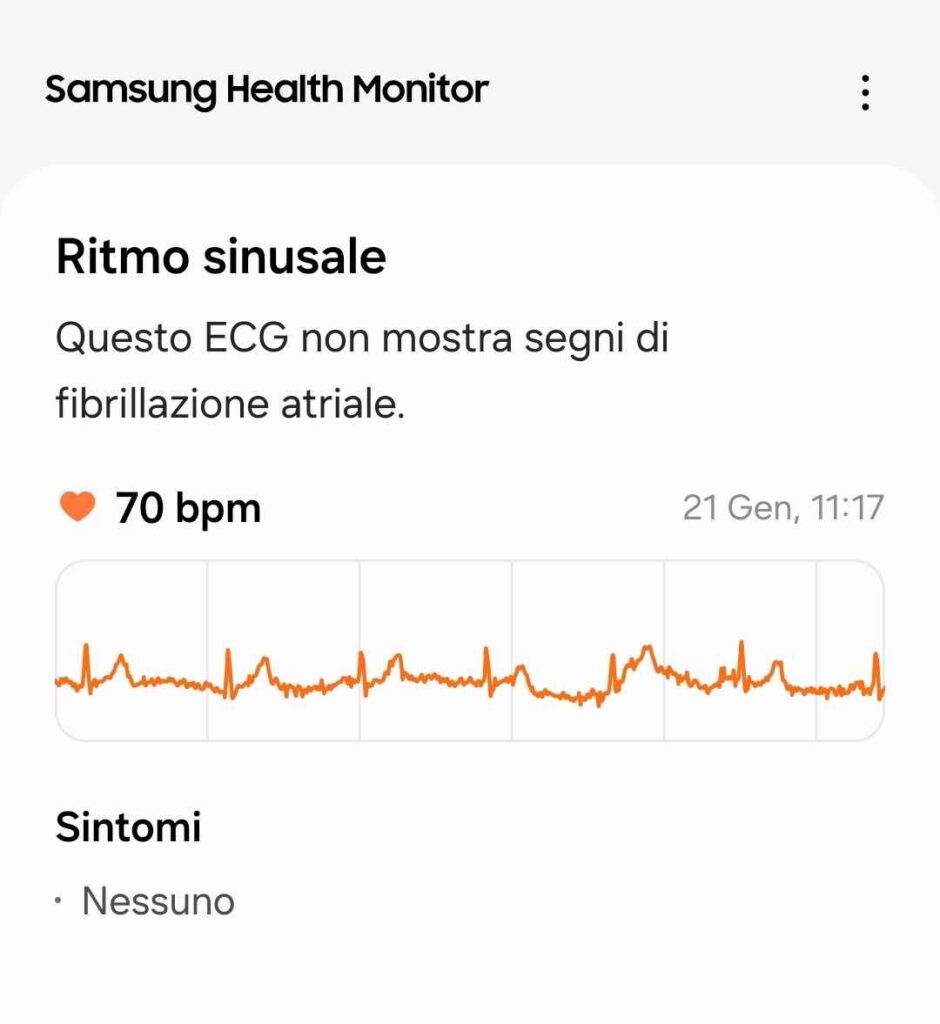
Task: Click the Sintomi section header
Action: point(129,827)
